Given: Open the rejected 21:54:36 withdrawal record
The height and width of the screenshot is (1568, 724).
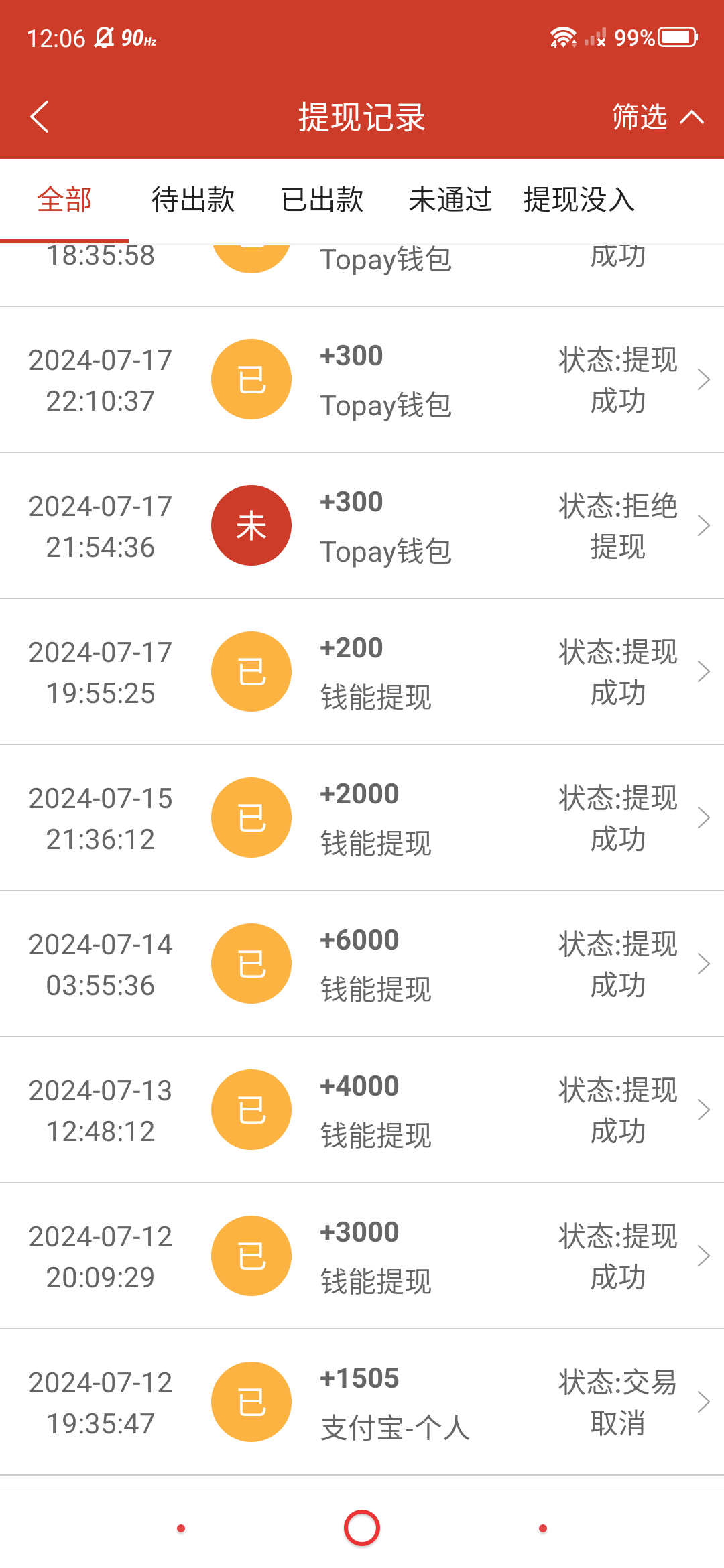Looking at the screenshot, I should [362, 526].
